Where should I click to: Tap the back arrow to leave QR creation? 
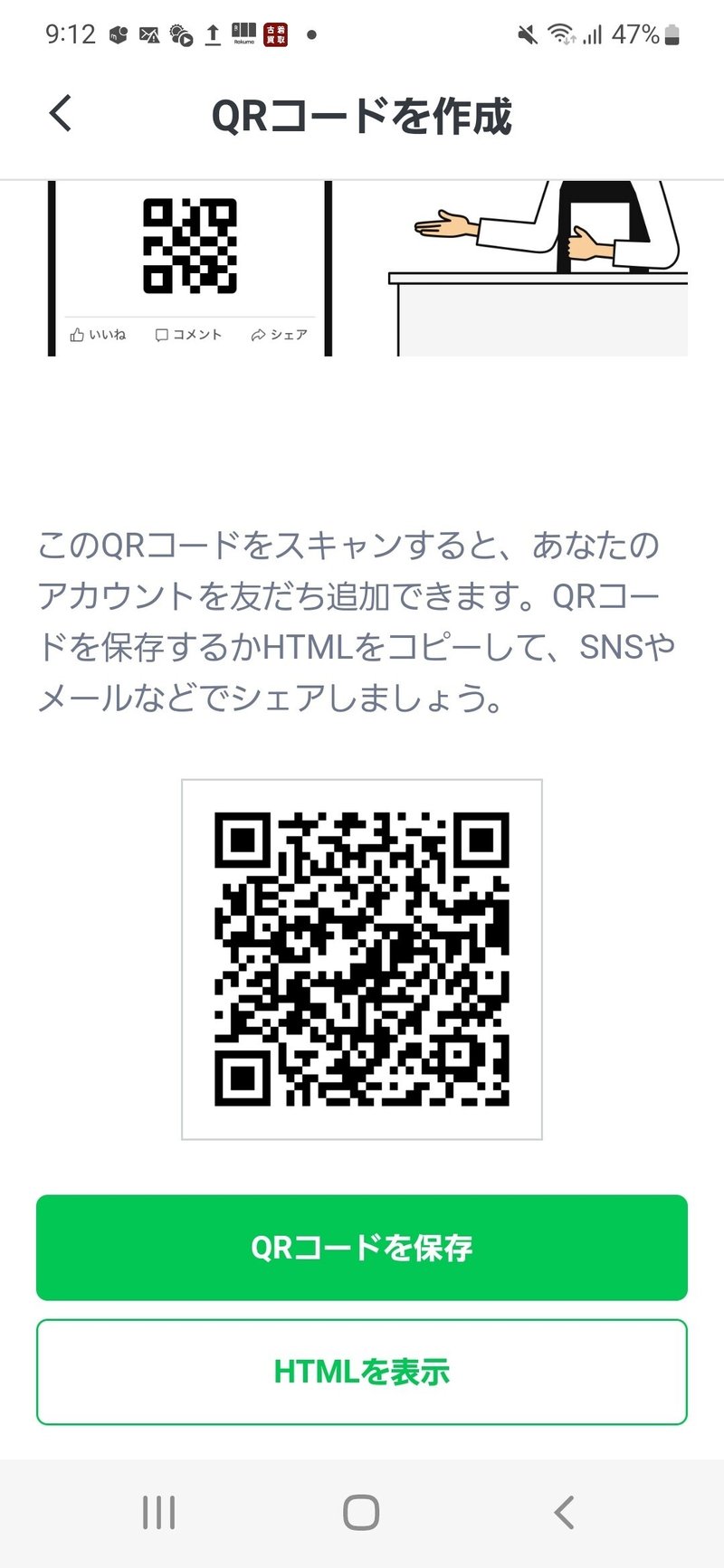(59, 112)
